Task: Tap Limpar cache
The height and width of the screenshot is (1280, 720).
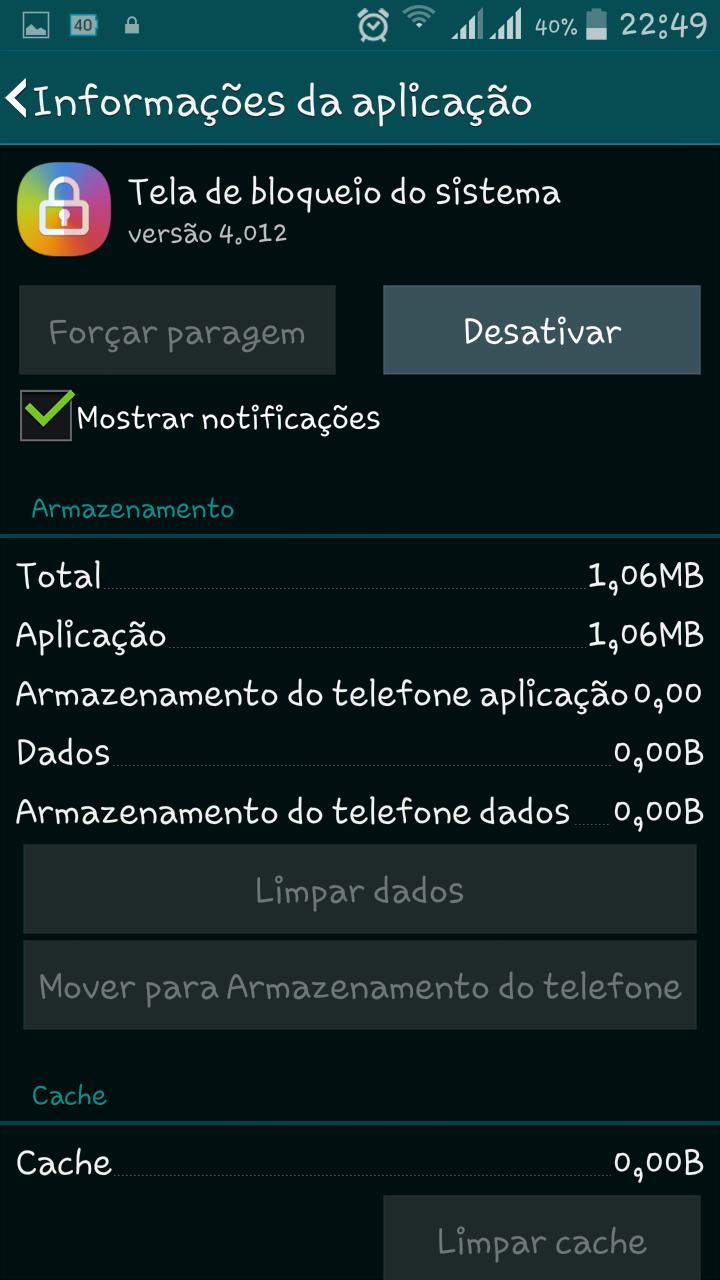Action: pos(542,1239)
